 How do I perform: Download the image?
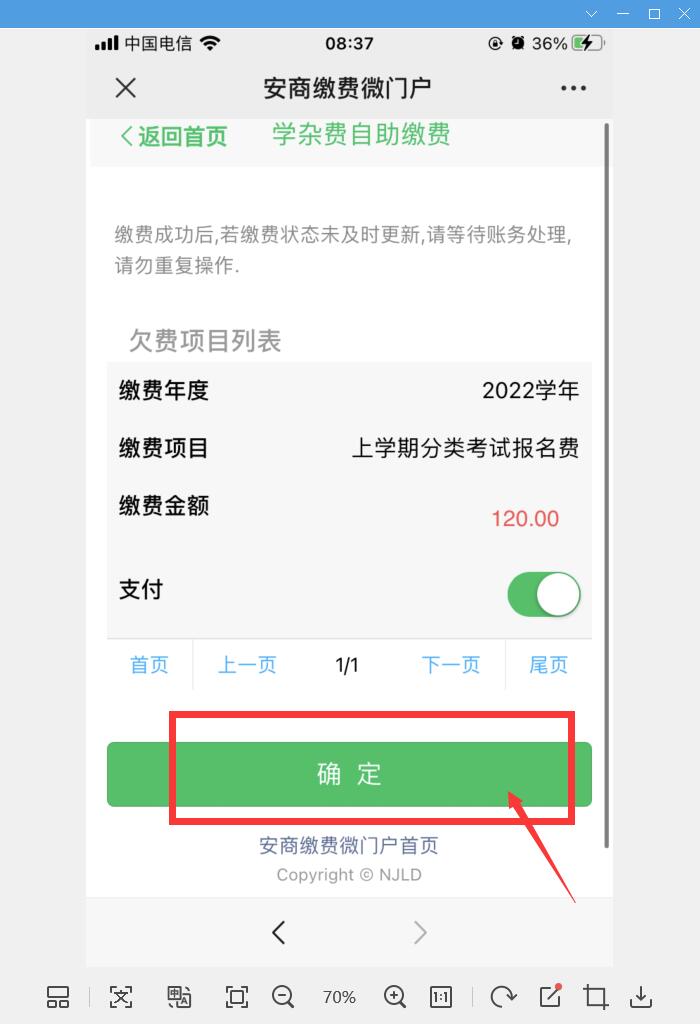pos(641,996)
